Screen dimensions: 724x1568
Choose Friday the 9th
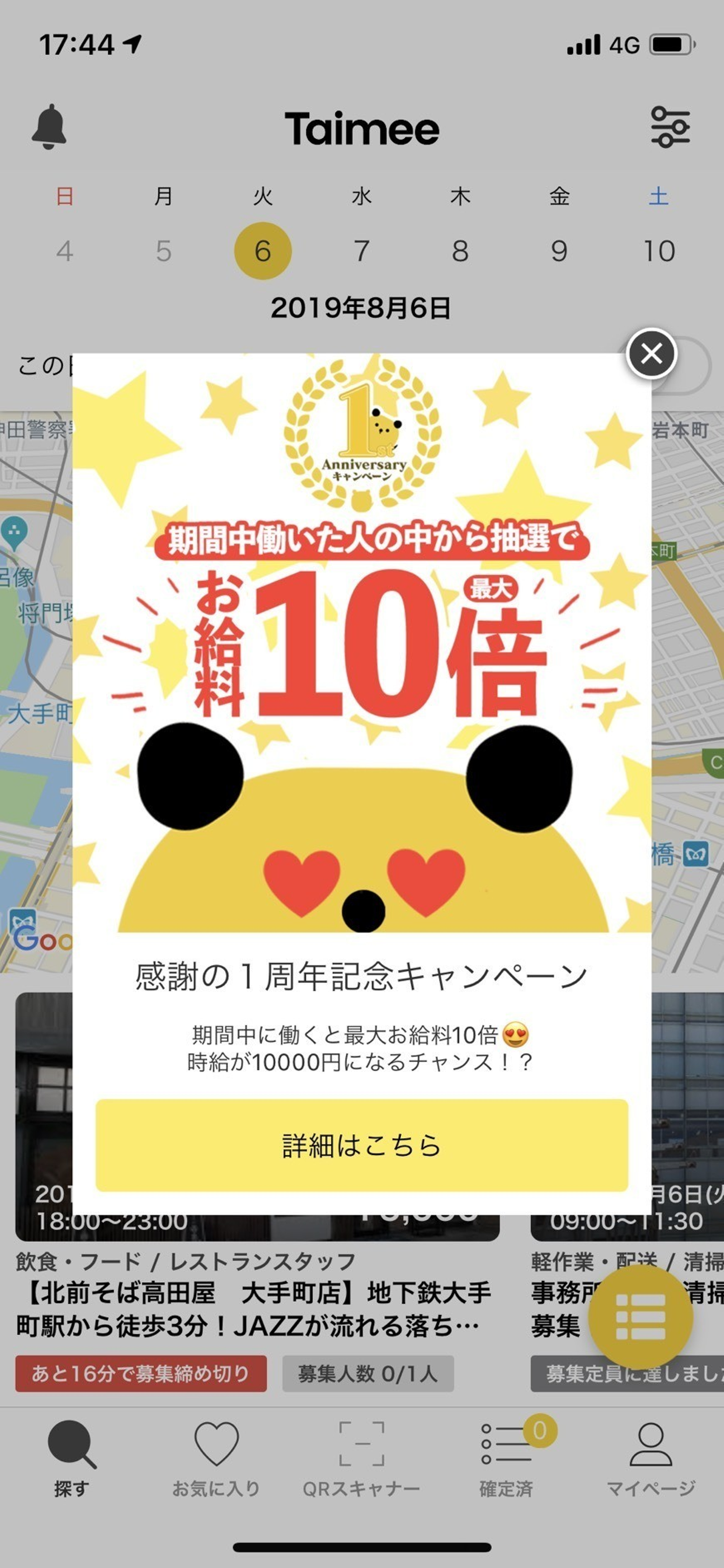pos(559,250)
